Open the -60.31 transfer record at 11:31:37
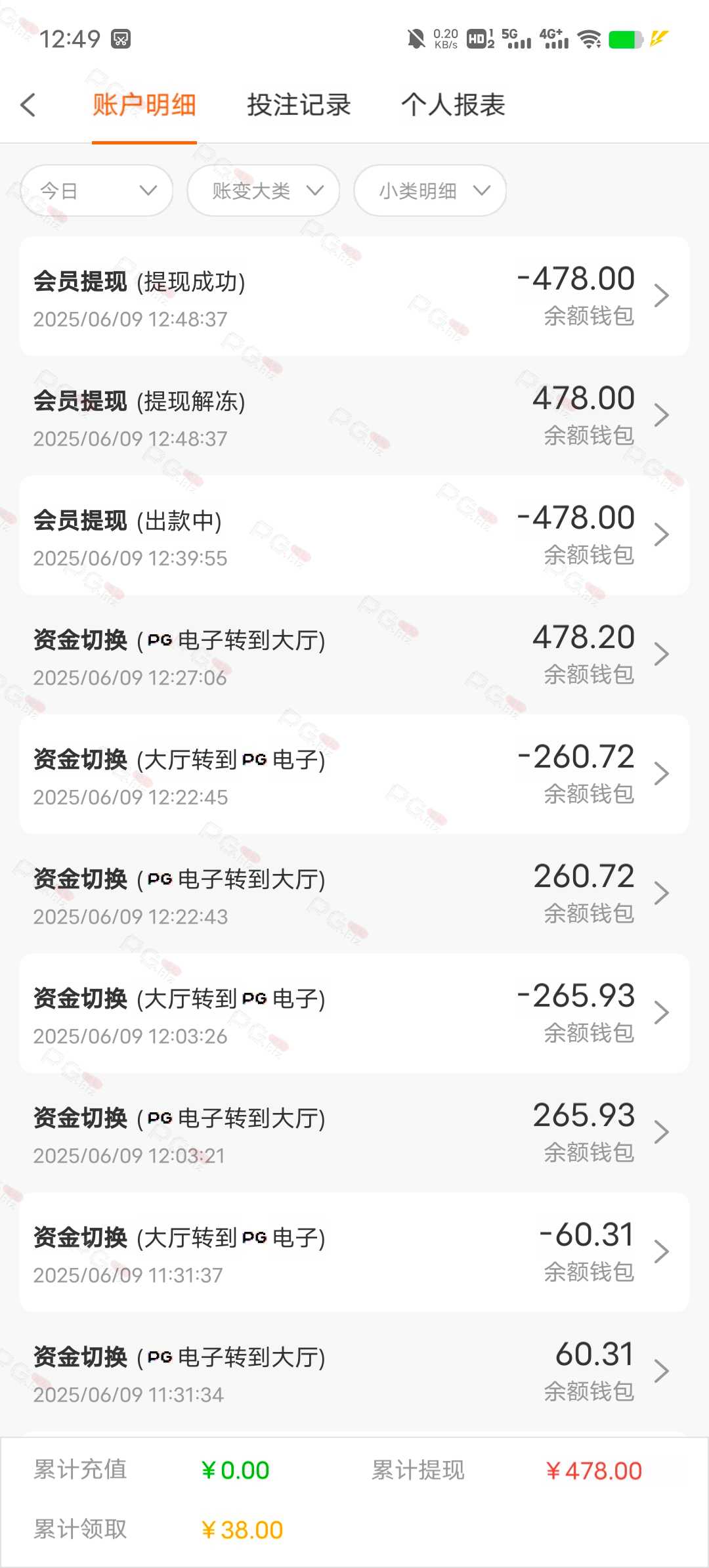 (x=354, y=1252)
